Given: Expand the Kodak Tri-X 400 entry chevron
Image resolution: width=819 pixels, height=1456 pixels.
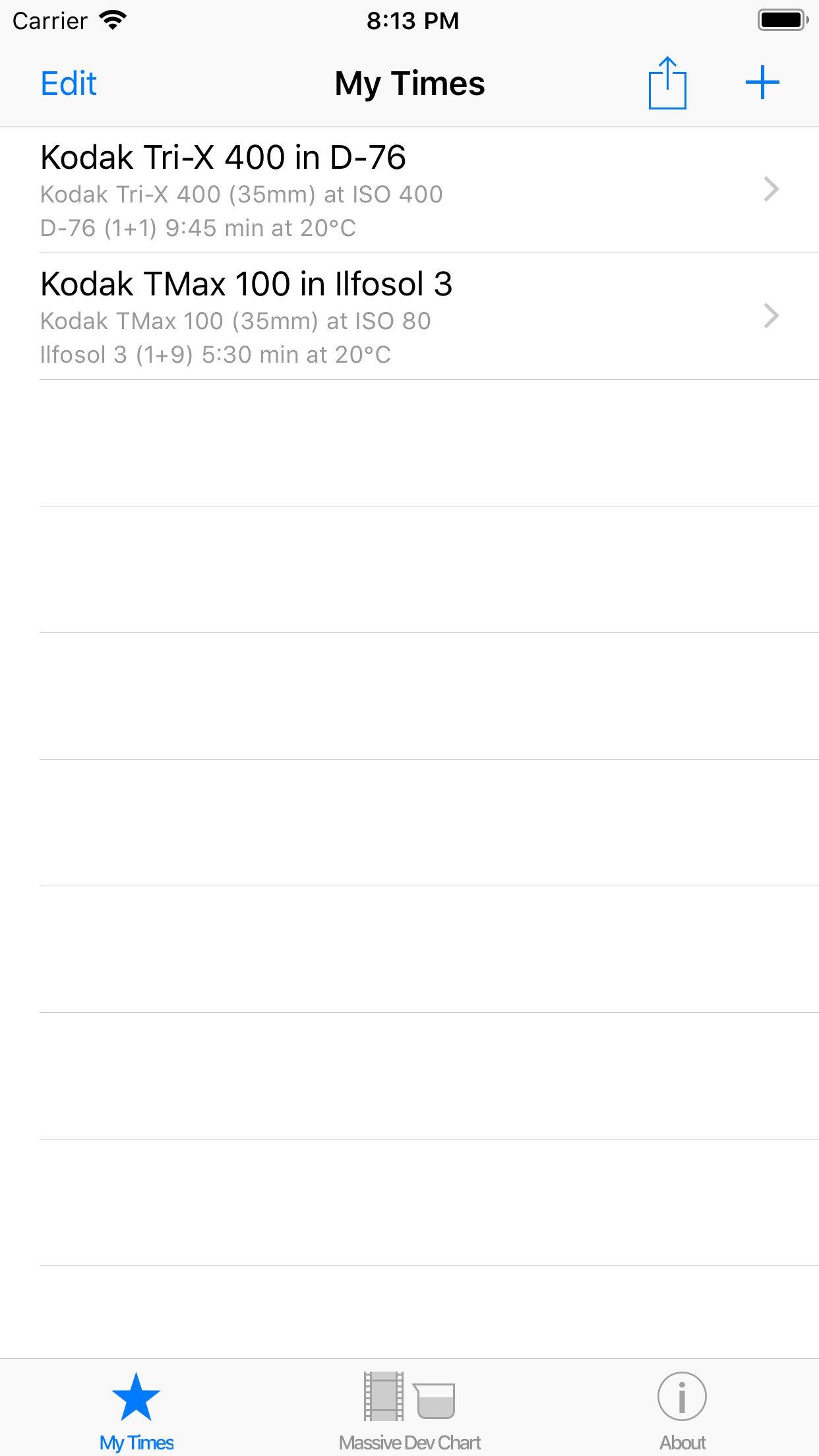Looking at the screenshot, I should pos(772,189).
